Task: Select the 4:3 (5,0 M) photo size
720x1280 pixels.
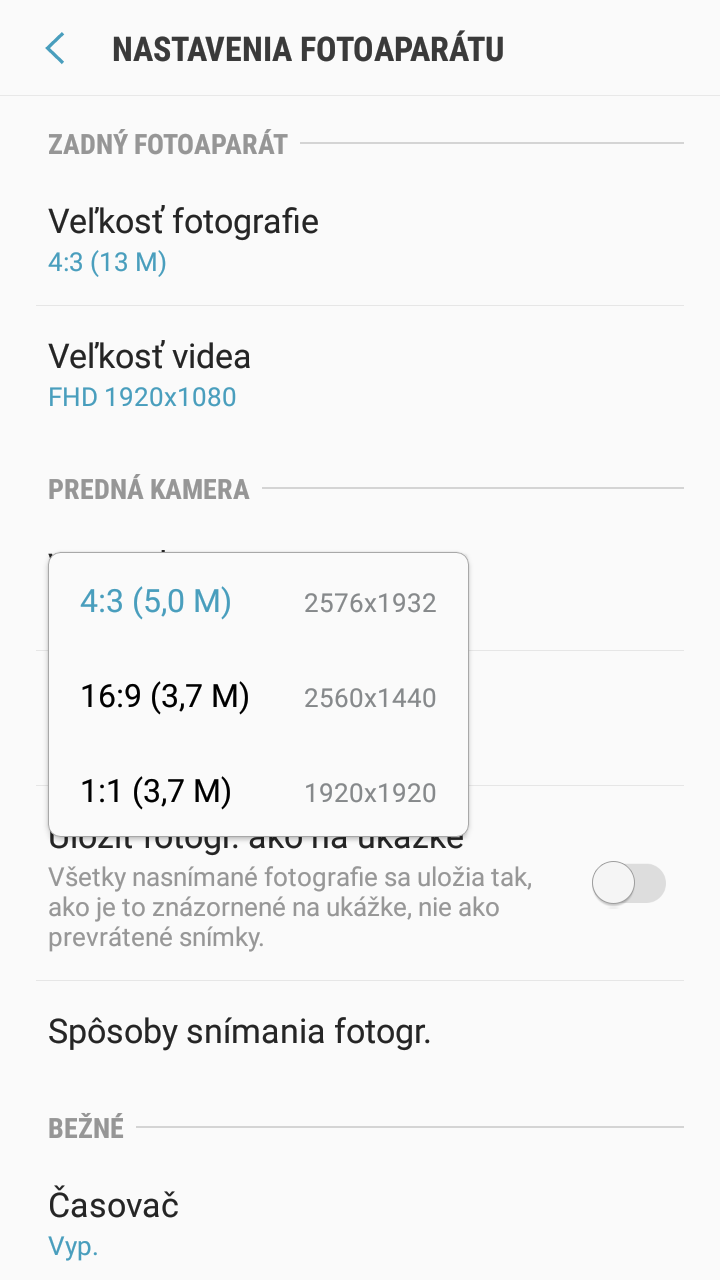Action: 258,602
